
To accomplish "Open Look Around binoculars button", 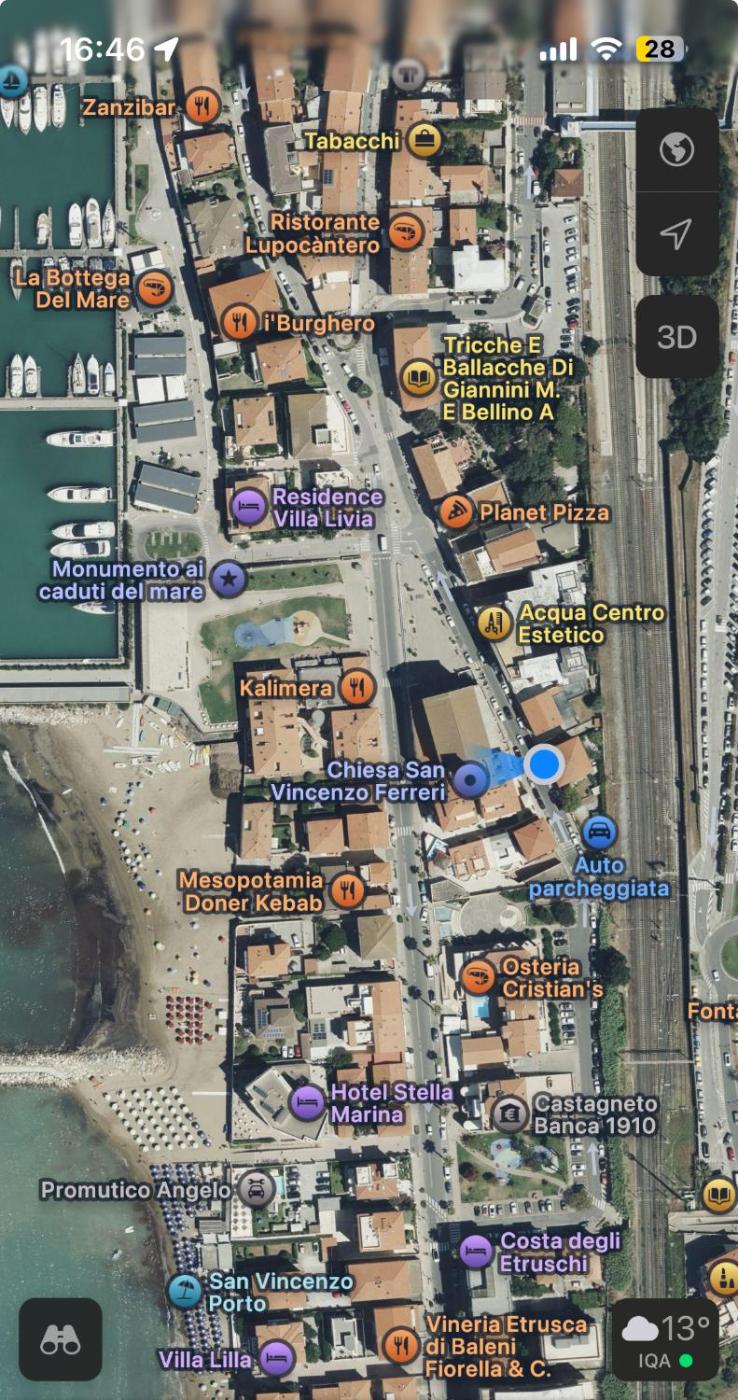I will [60, 1340].
